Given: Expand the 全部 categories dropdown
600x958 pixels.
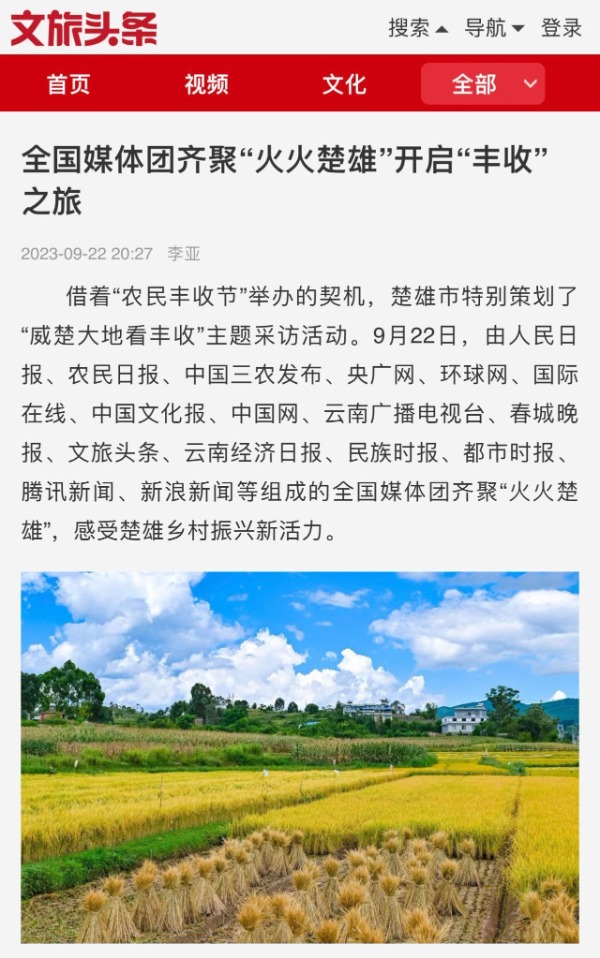Looking at the screenshot, I should [483, 84].
